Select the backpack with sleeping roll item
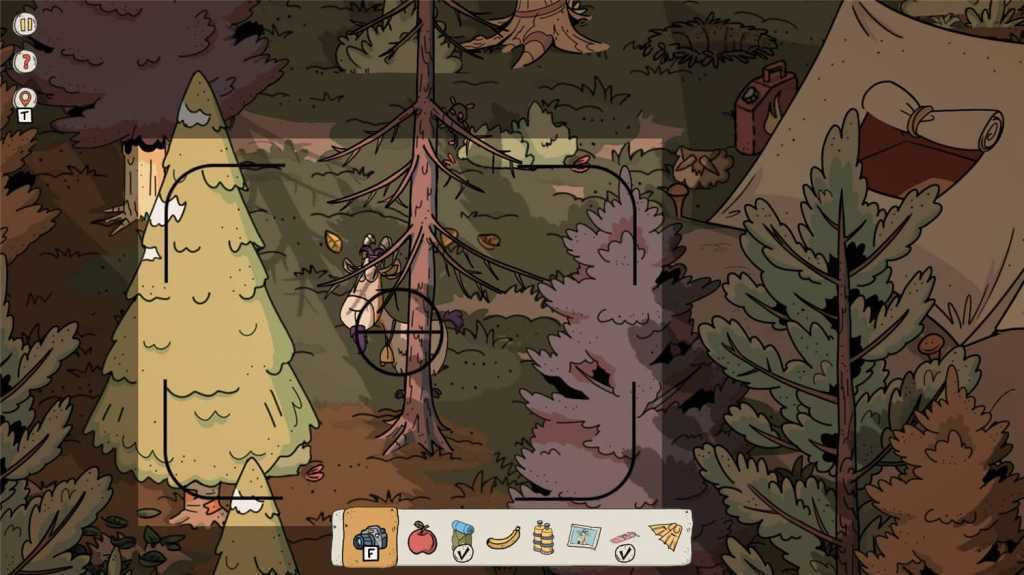The image size is (1024, 575). tap(462, 534)
